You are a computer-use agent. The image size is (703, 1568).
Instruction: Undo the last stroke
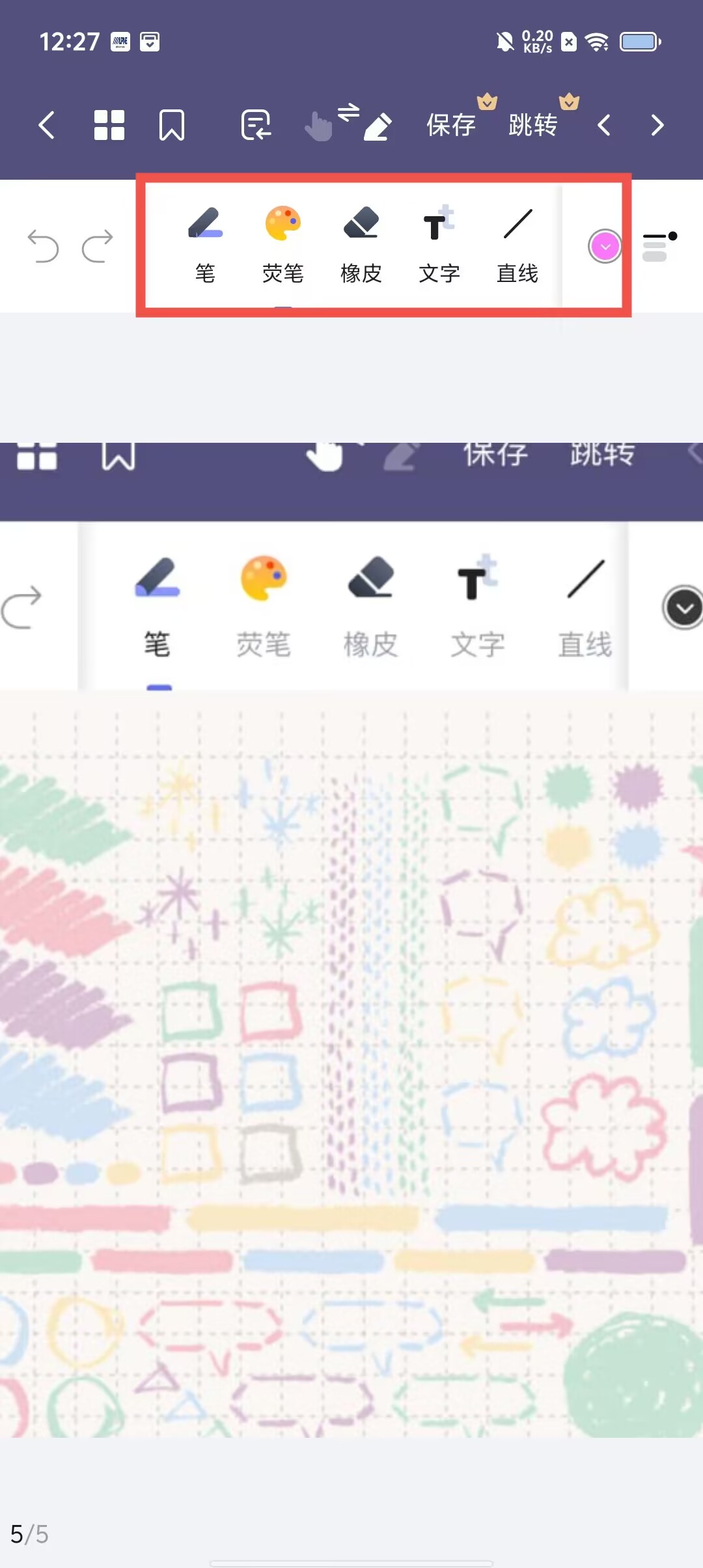coord(43,246)
